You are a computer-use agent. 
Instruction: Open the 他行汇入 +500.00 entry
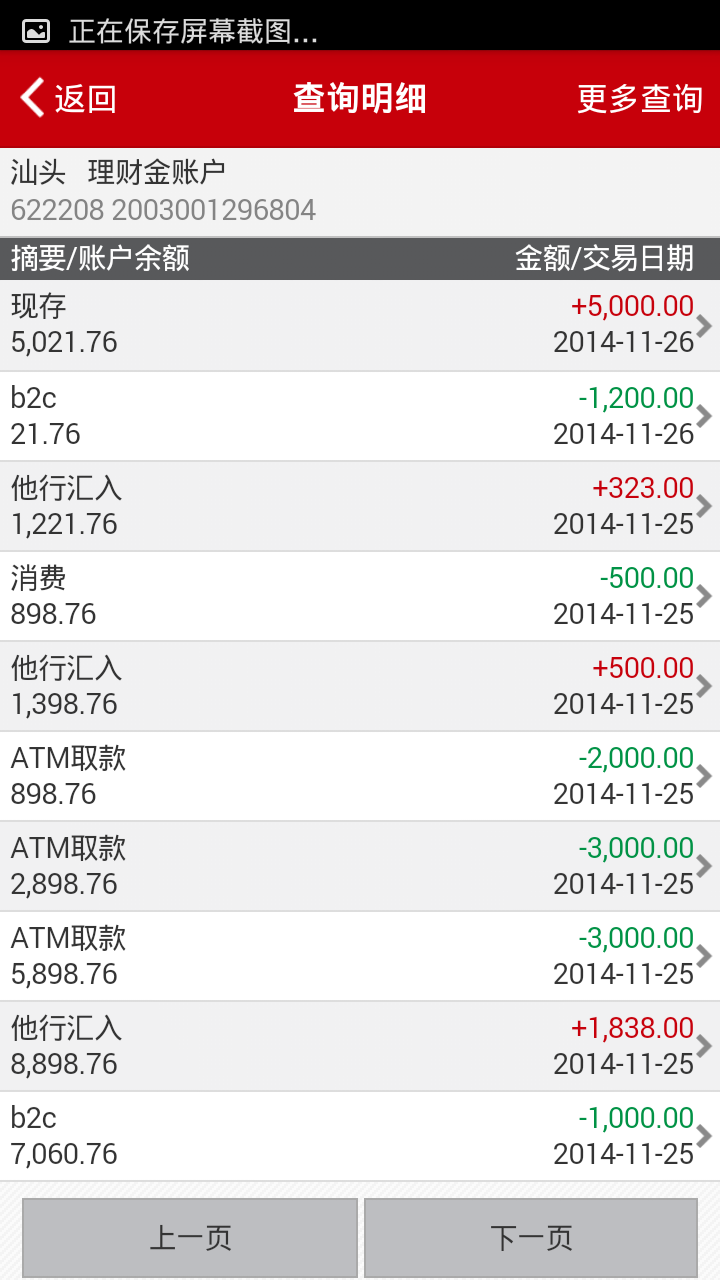coord(360,686)
